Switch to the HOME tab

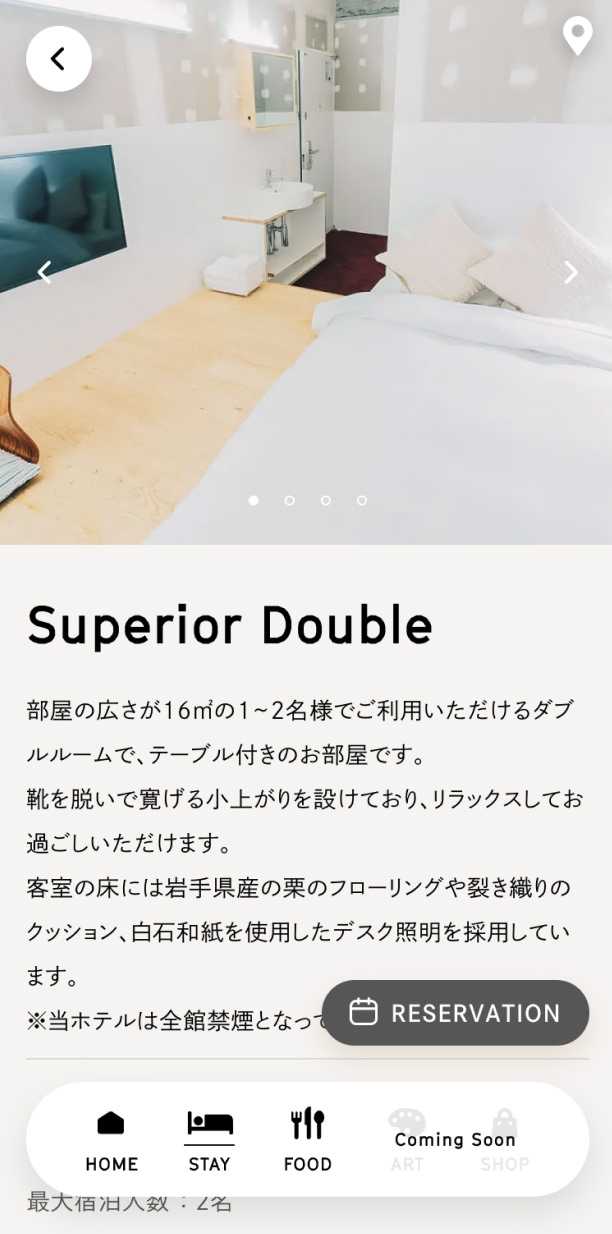point(111,1140)
